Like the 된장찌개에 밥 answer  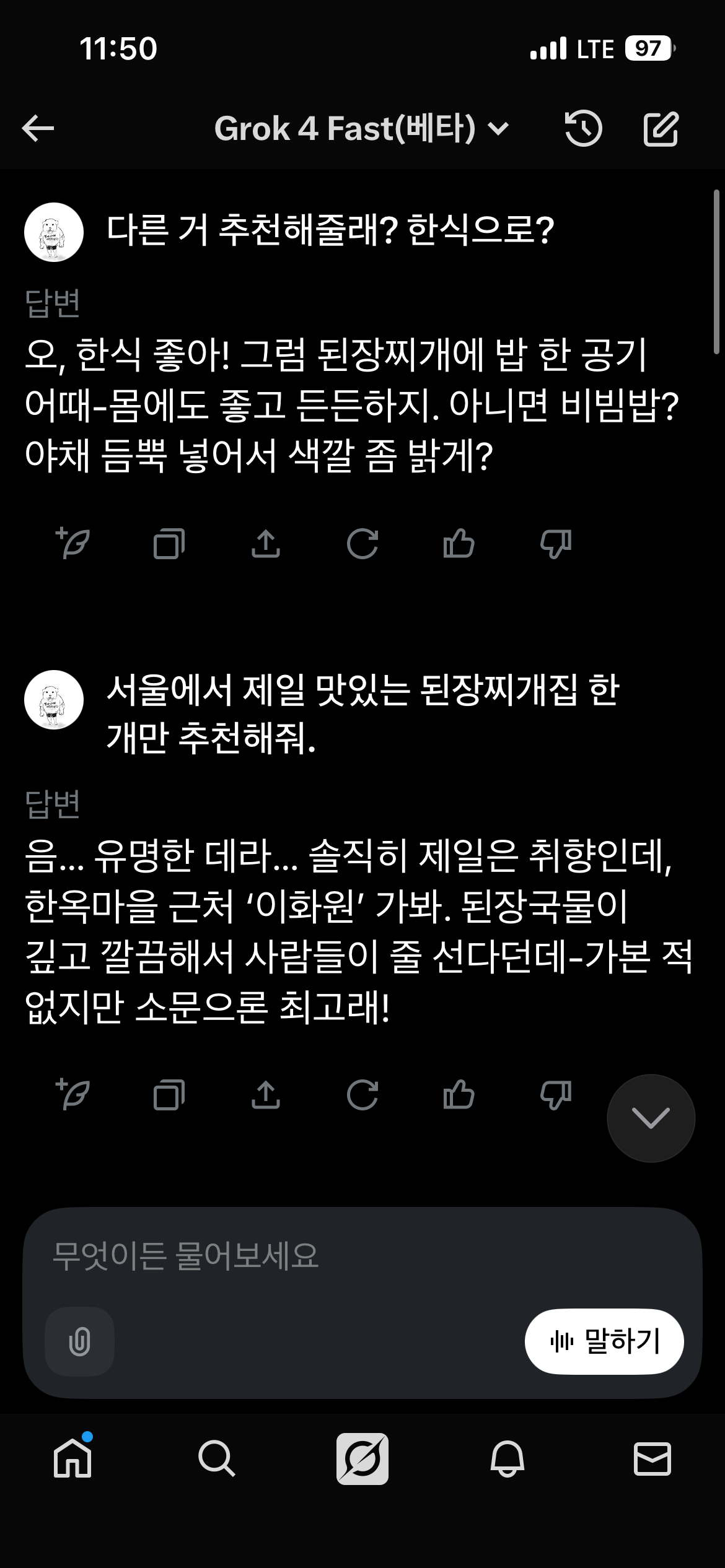click(x=459, y=544)
